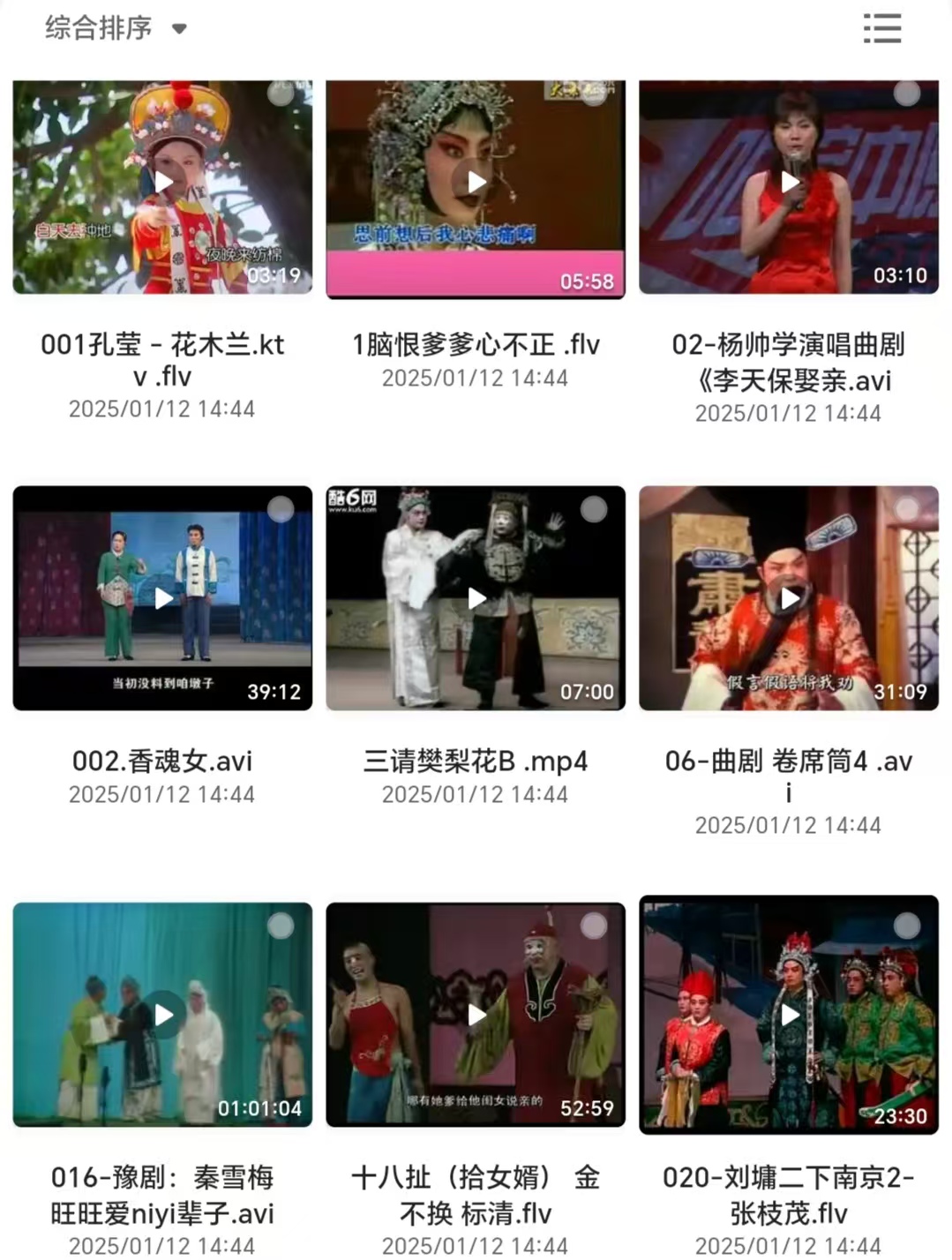This screenshot has width=952, height=1260.
Task: Play 十八扯（拾女婿）金不换 video
Action: pos(476,1015)
